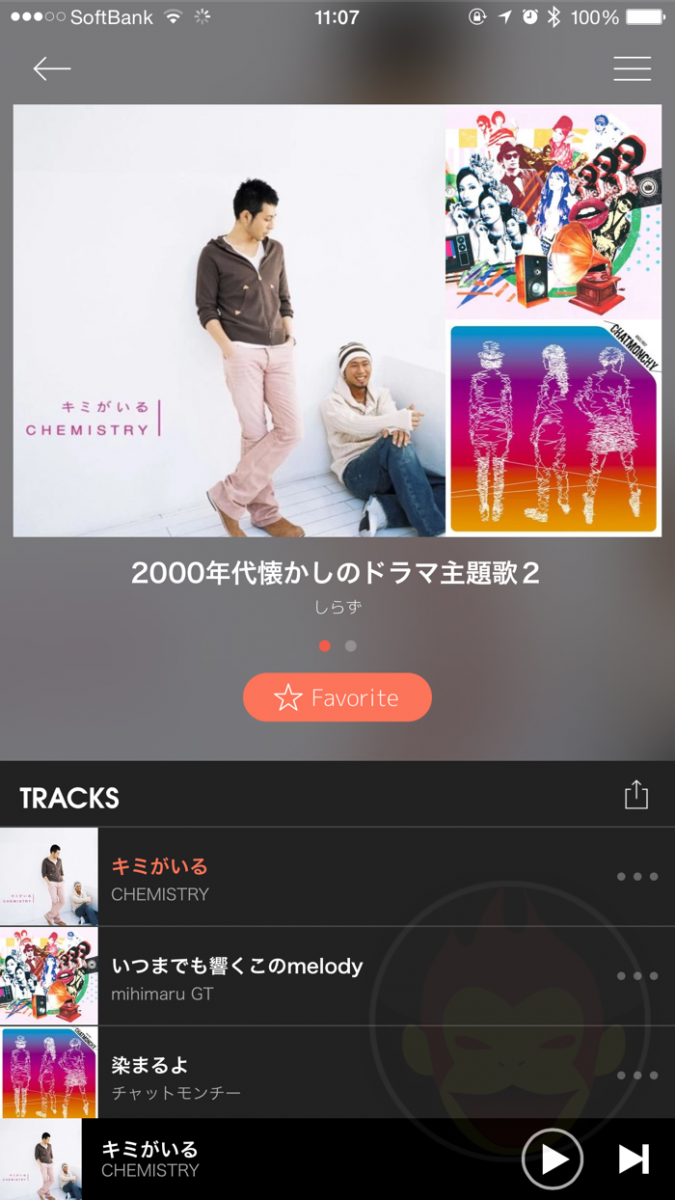The width and height of the screenshot is (675, 1200).
Task: Select the second page indicator dot
Action: 351,646
